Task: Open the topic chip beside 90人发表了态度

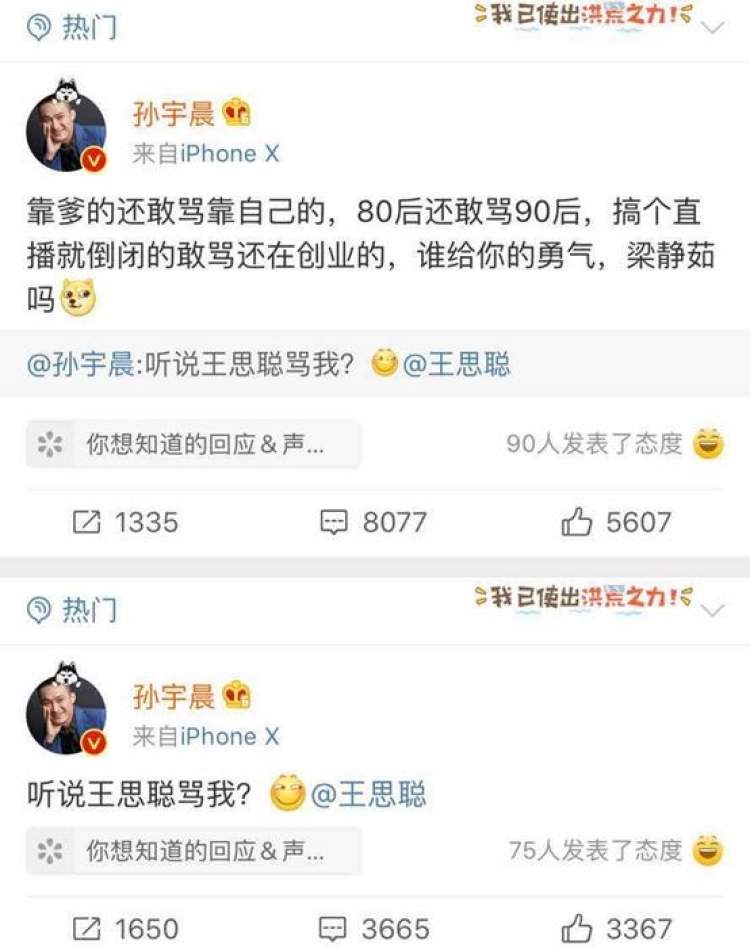Action: pos(193,444)
